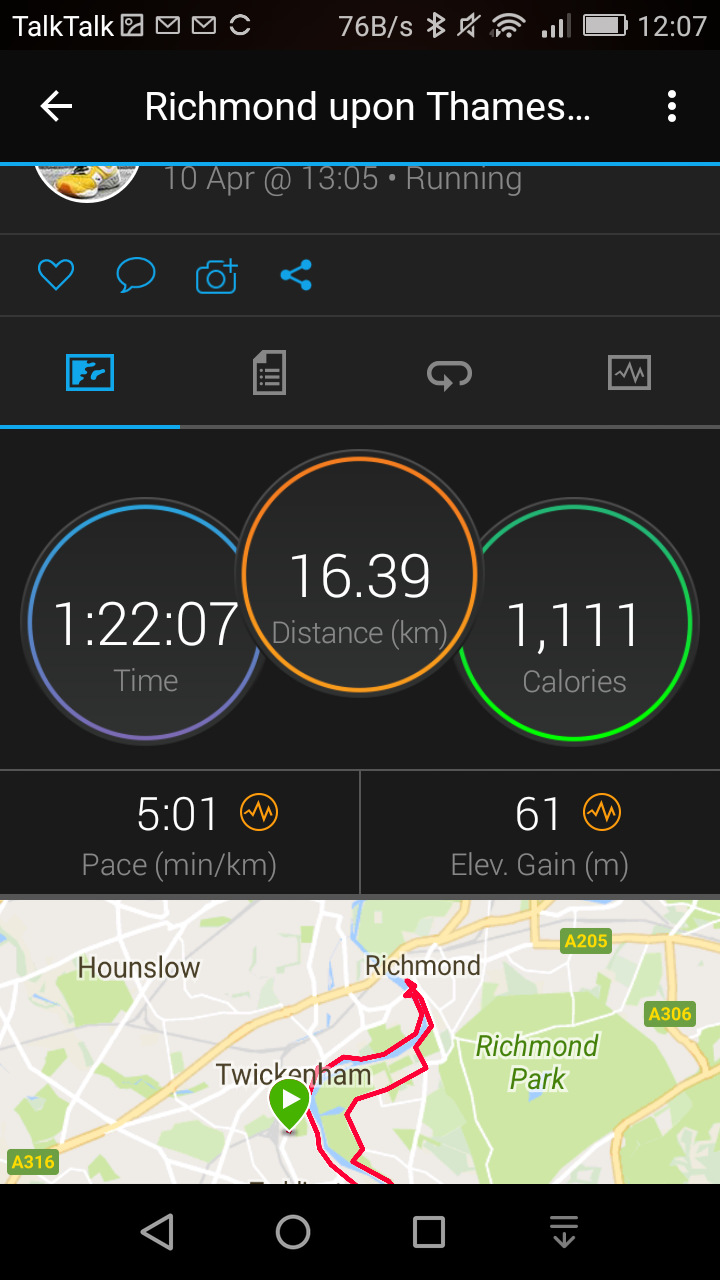The image size is (720, 1280).
Task: Open the route map preview
Action: (x=360, y=1042)
